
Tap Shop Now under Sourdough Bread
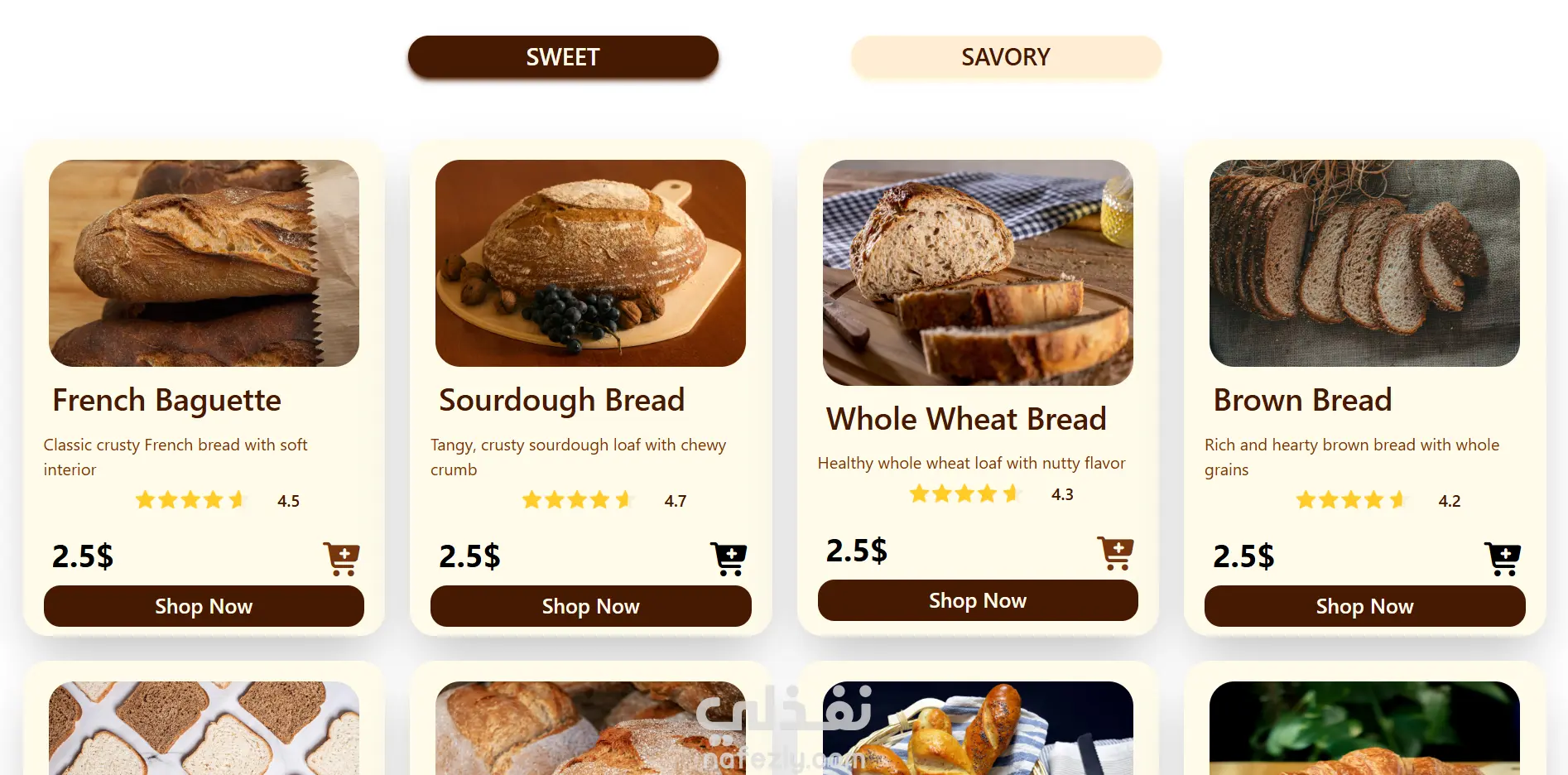(590, 606)
